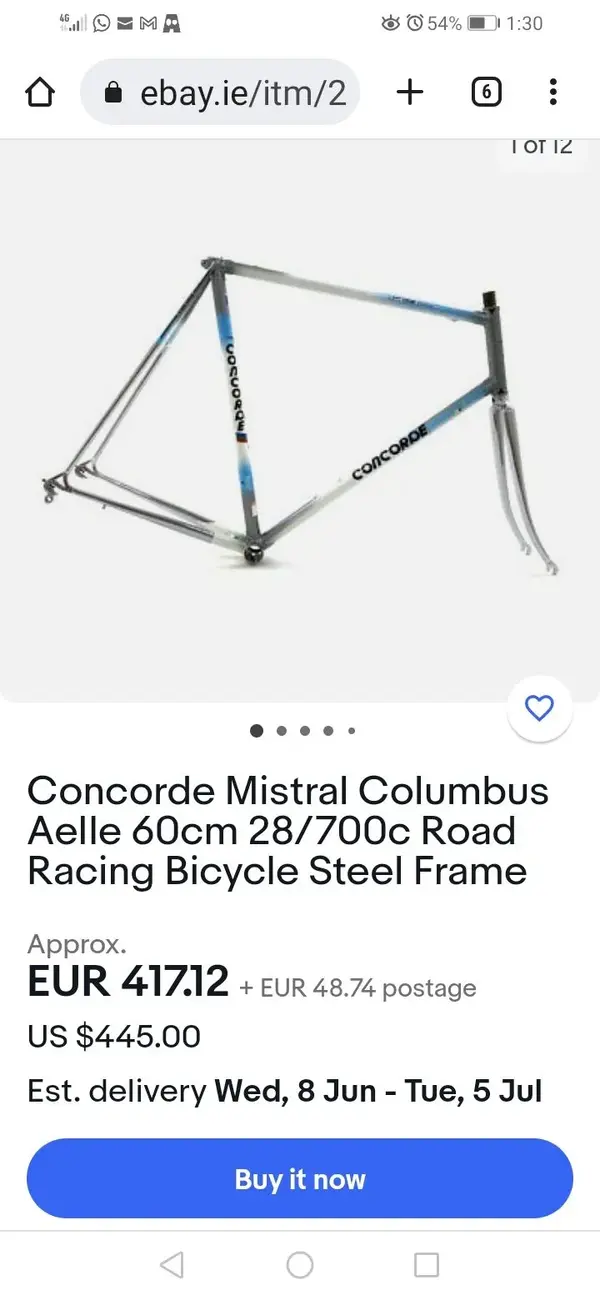The height and width of the screenshot is (1300, 600).
Task: Tap the Buy it now button
Action: [300, 1179]
